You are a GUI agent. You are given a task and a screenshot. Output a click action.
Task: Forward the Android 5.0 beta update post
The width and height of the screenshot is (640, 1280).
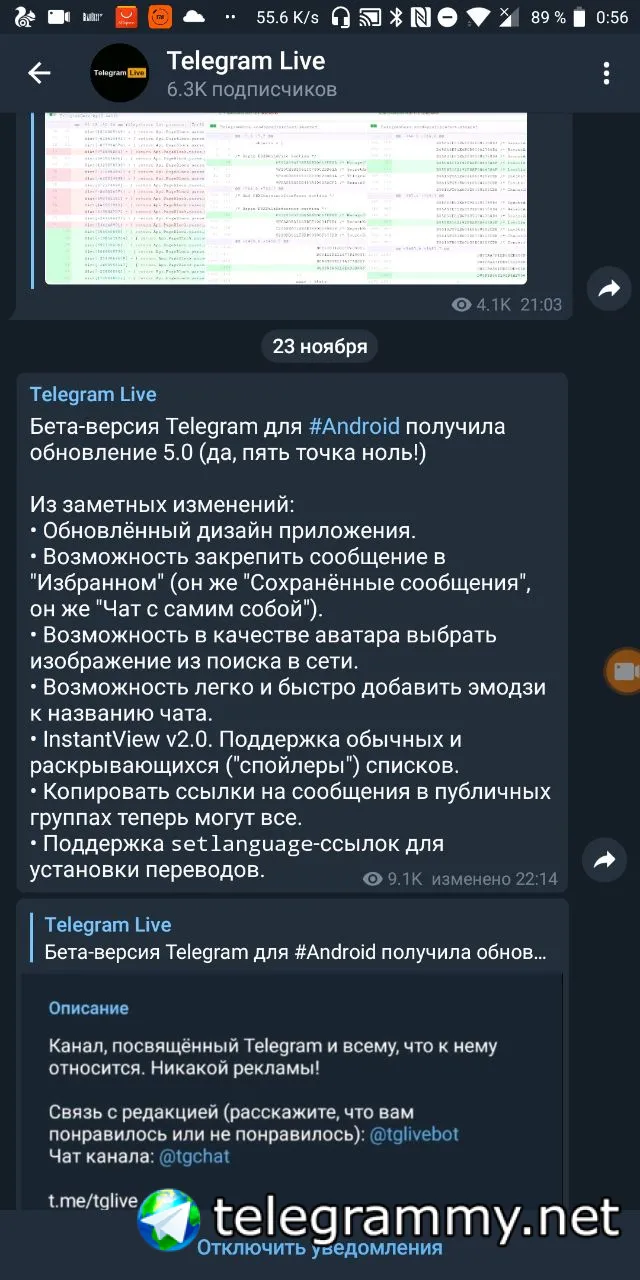[x=605, y=859]
